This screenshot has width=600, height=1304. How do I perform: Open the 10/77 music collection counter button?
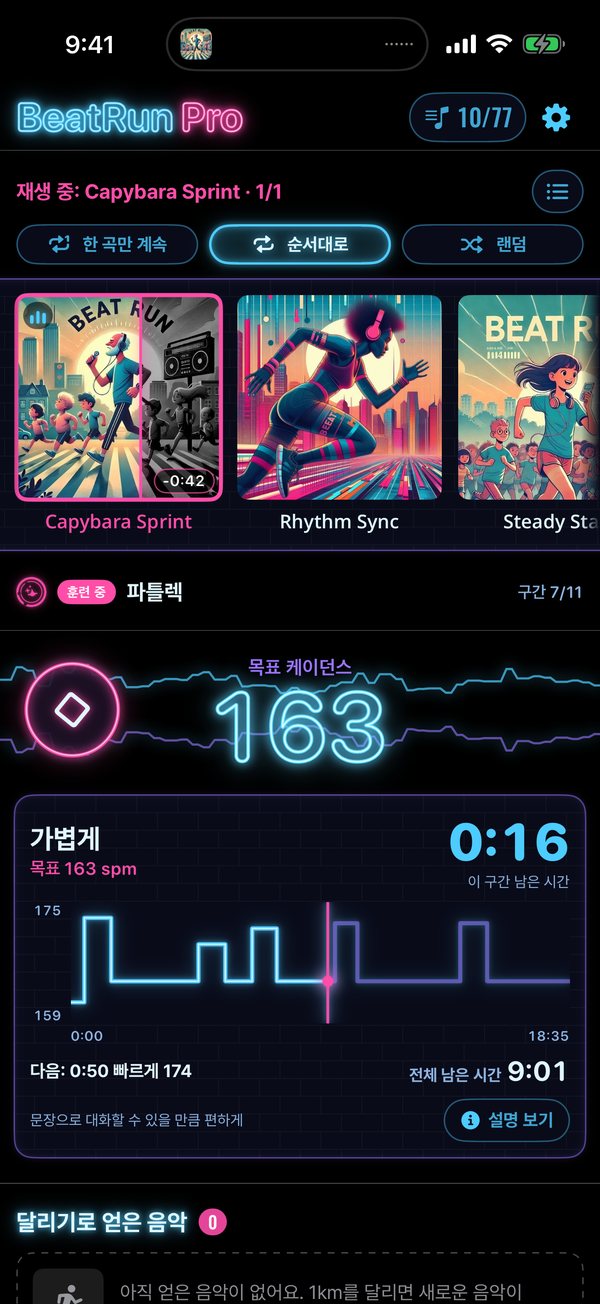coord(468,118)
